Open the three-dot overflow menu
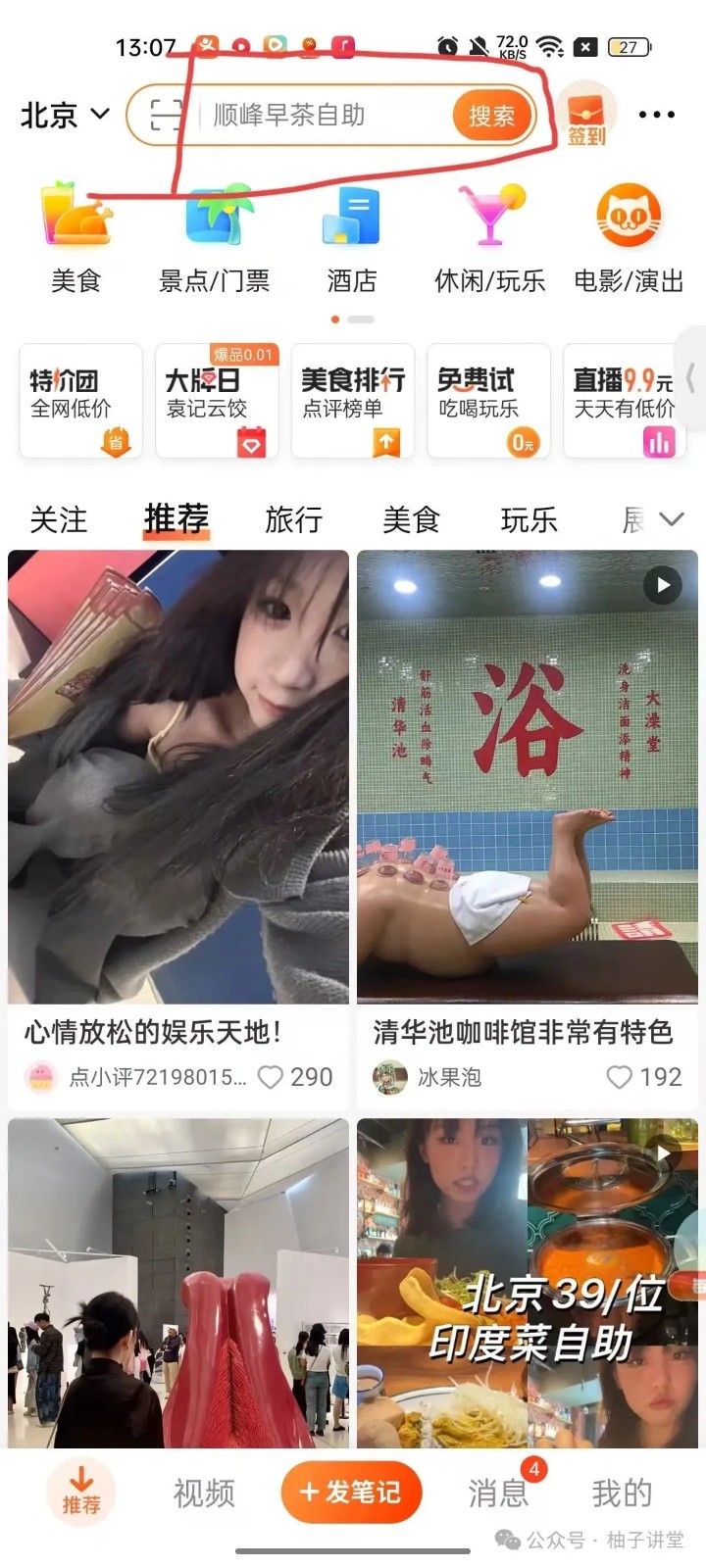Image resolution: width=706 pixels, height=1568 pixels. click(656, 116)
